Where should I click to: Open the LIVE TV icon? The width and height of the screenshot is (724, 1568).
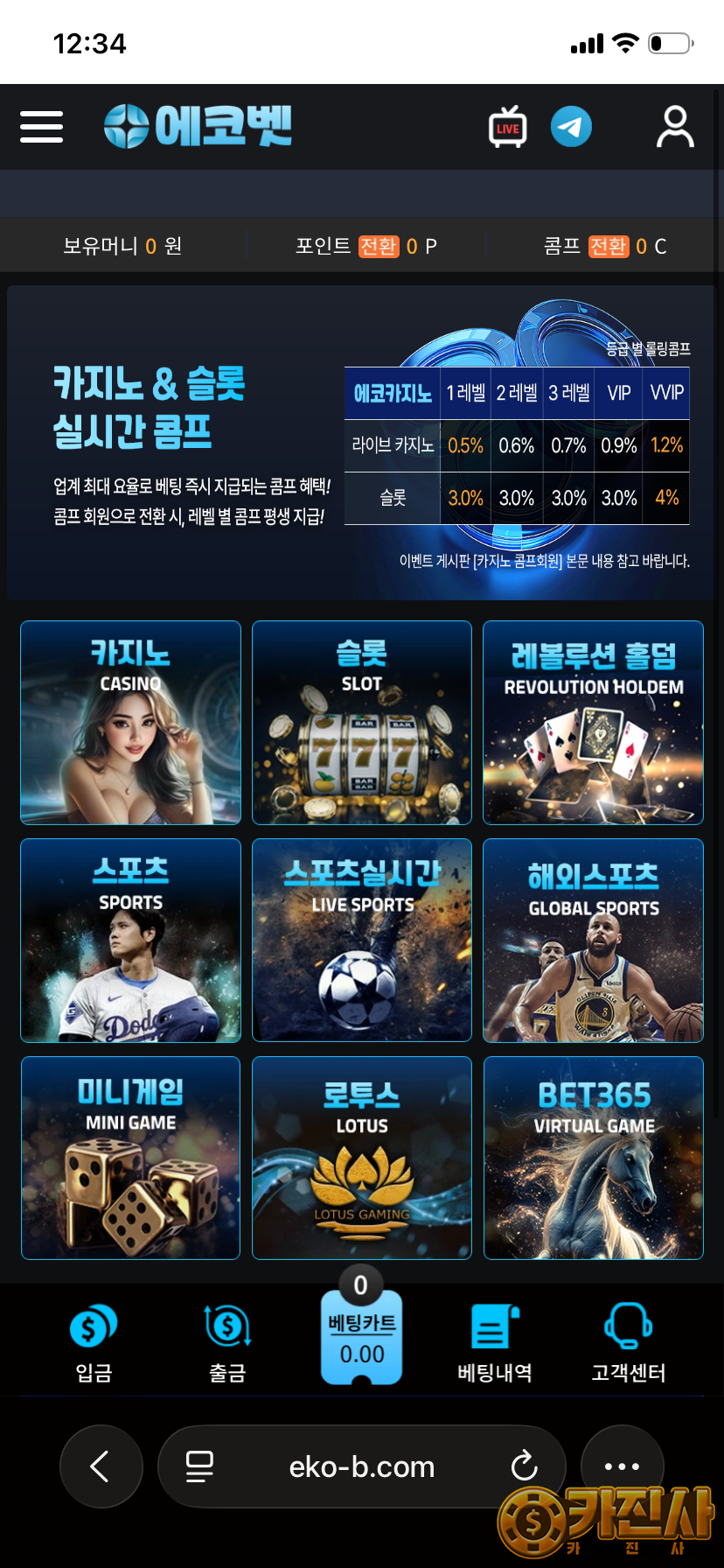pos(507,127)
